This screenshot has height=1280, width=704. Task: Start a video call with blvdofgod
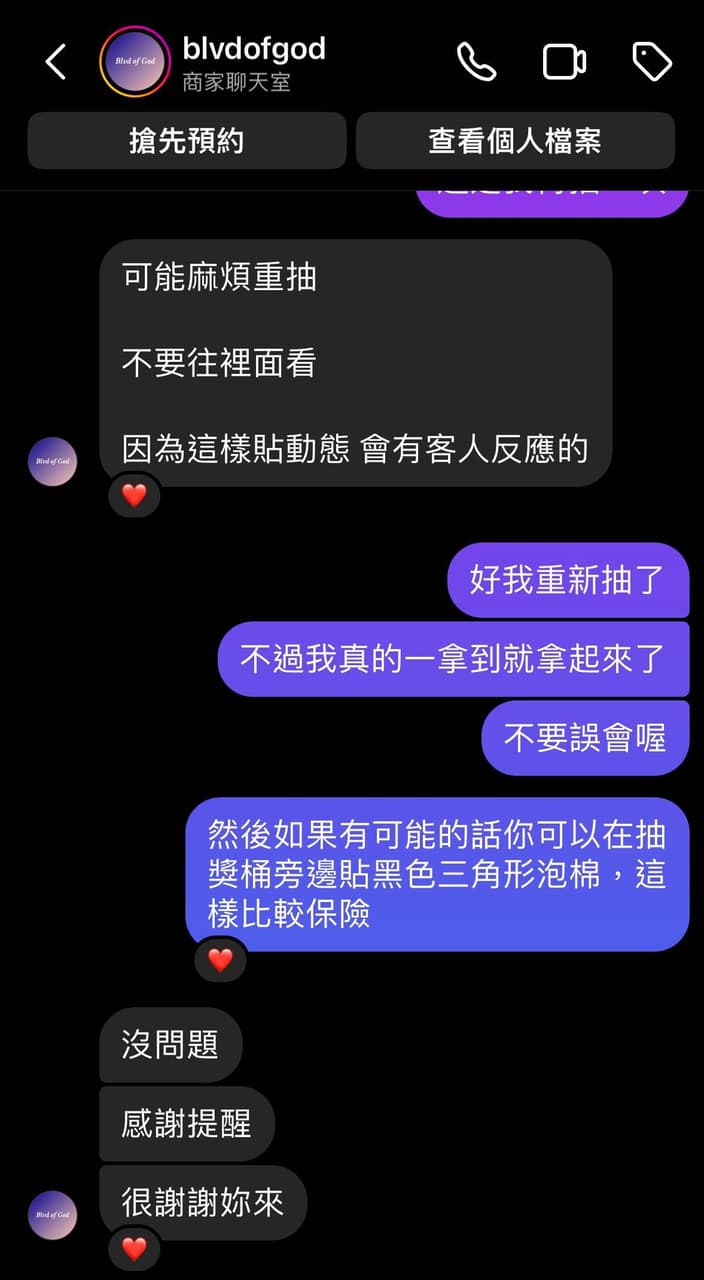point(564,62)
